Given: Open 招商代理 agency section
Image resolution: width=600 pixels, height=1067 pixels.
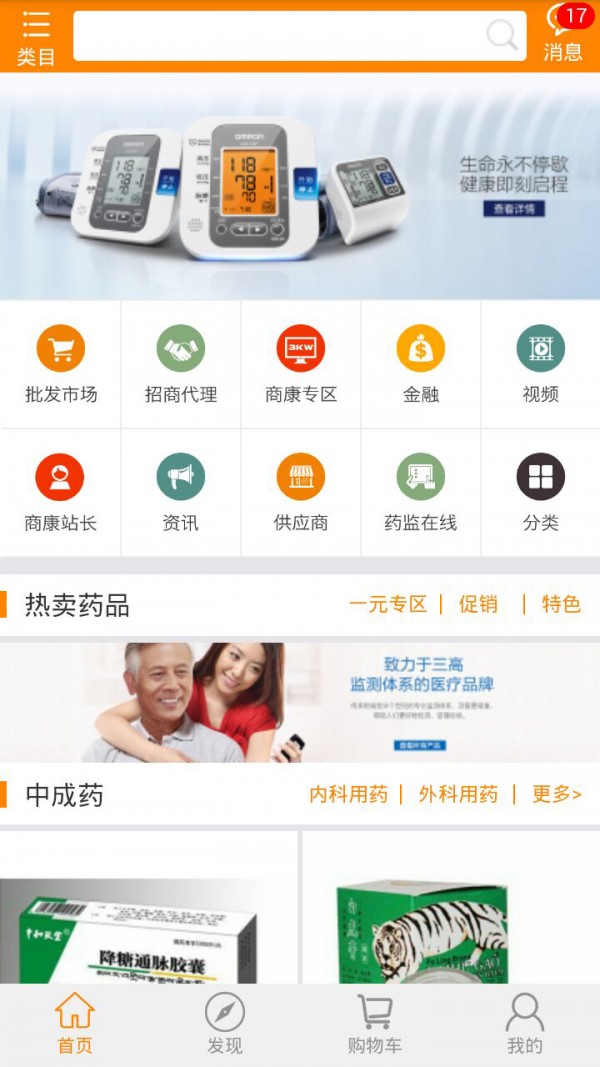Looking at the screenshot, I should (181, 365).
